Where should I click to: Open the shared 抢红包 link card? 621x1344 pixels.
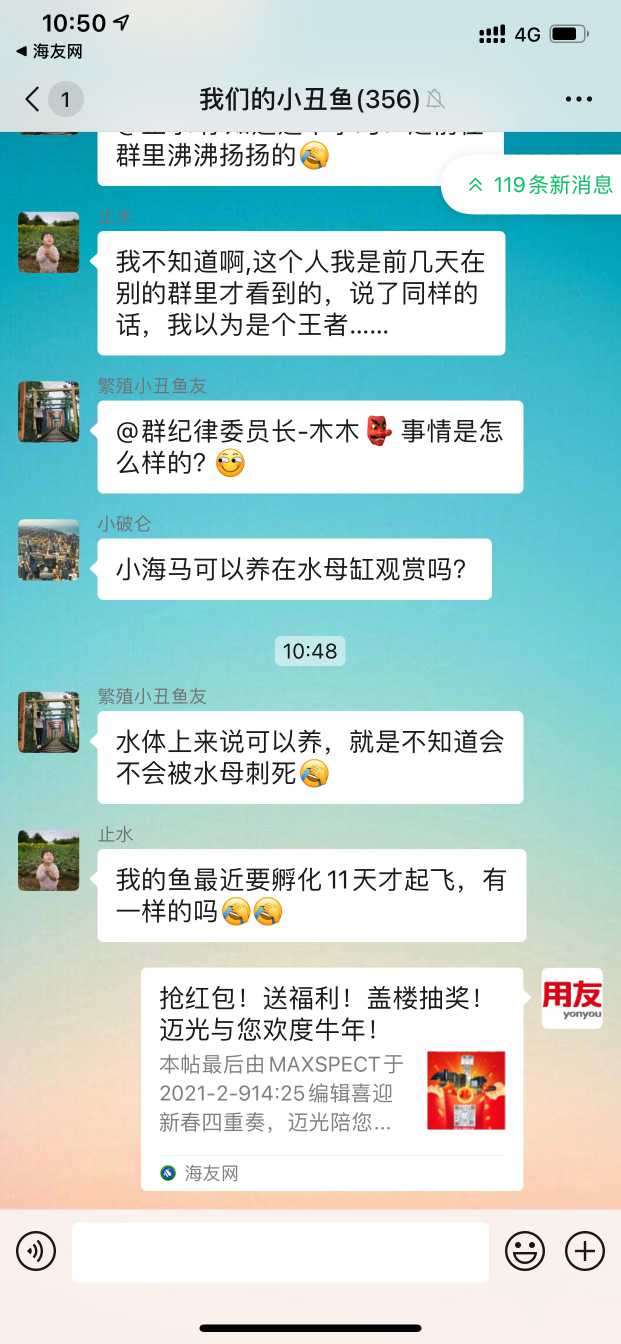click(331, 1078)
